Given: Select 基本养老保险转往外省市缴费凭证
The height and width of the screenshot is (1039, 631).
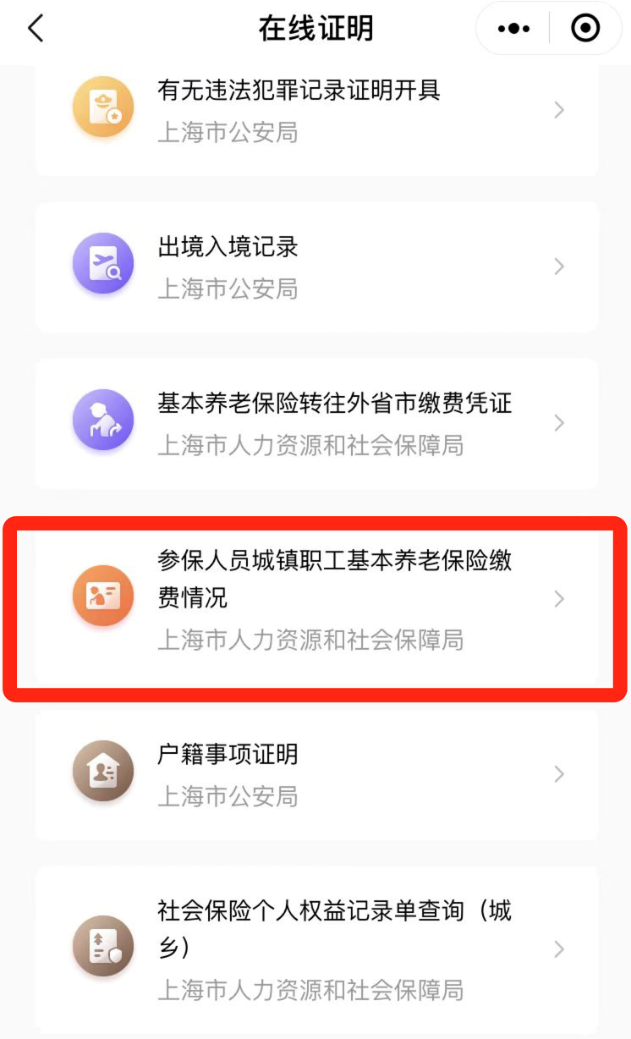Looking at the screenshot, I should click(316, 423).
